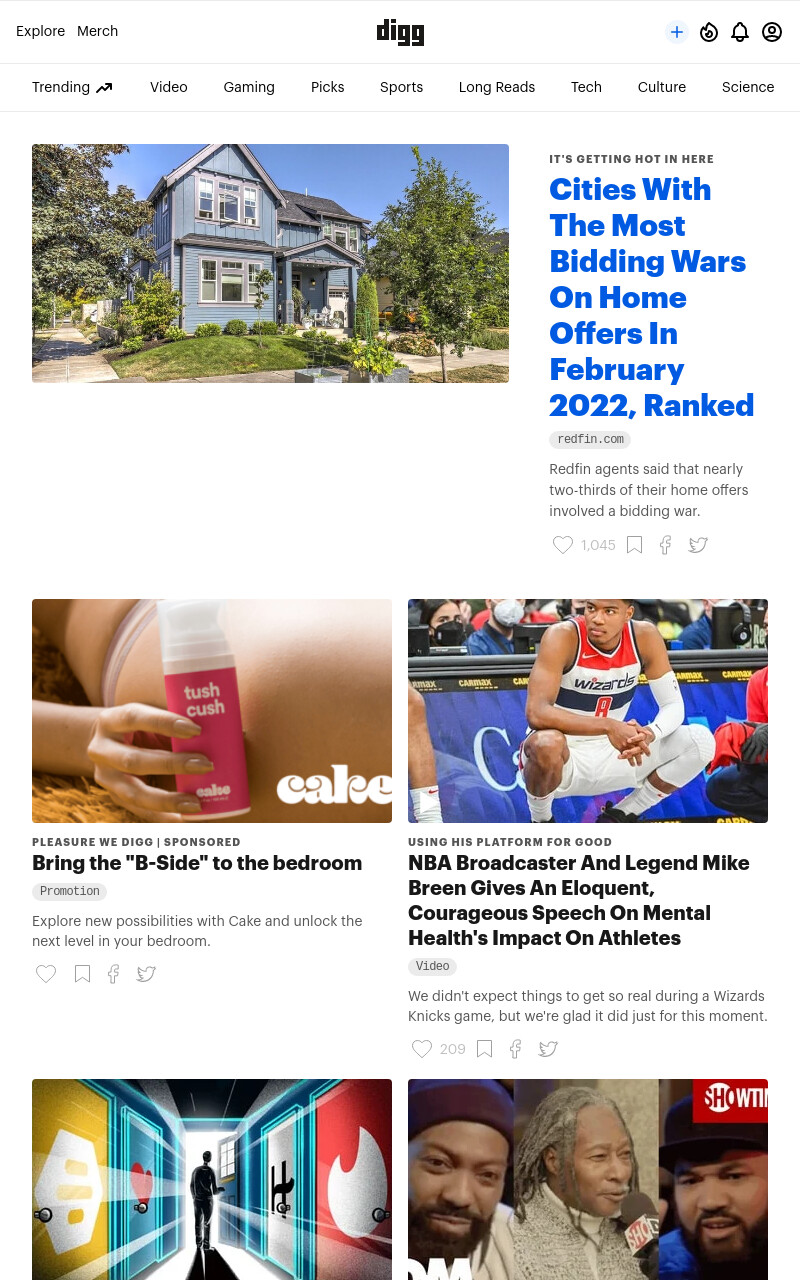Switch to the Video tab
Screen dimensions: 800x1280
(x=169, y=87)
